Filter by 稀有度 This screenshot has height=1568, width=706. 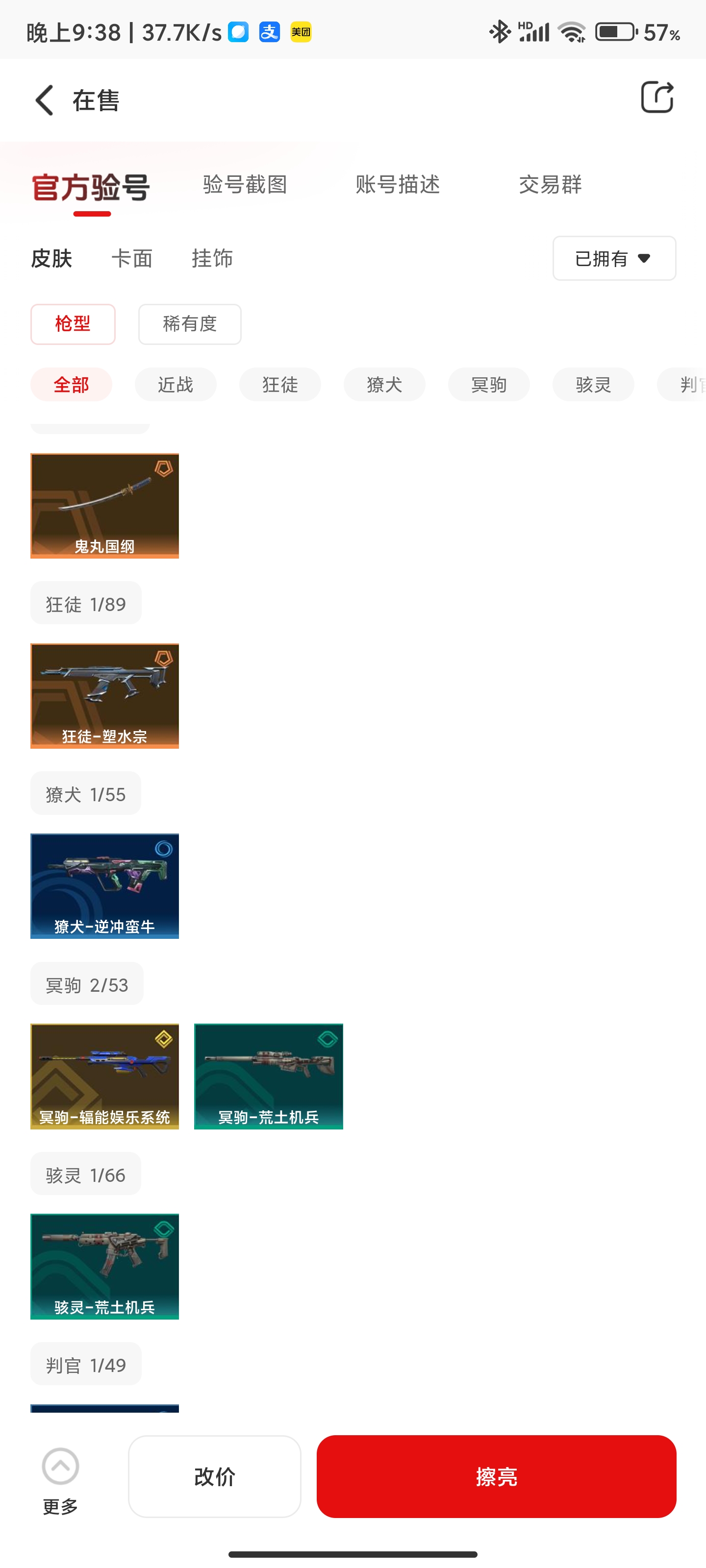(x=189, y=324)
